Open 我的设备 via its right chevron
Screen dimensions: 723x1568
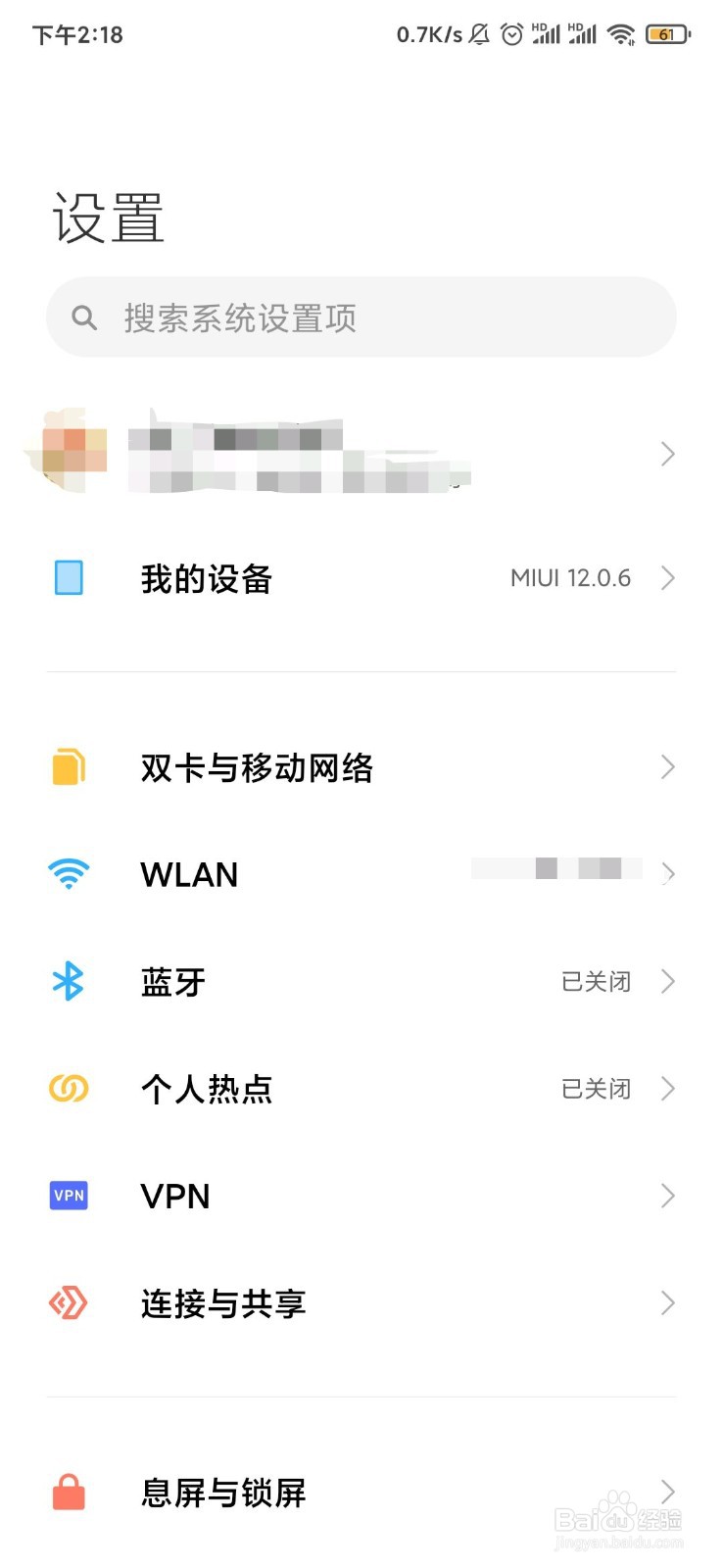click(x=669, y=578)
